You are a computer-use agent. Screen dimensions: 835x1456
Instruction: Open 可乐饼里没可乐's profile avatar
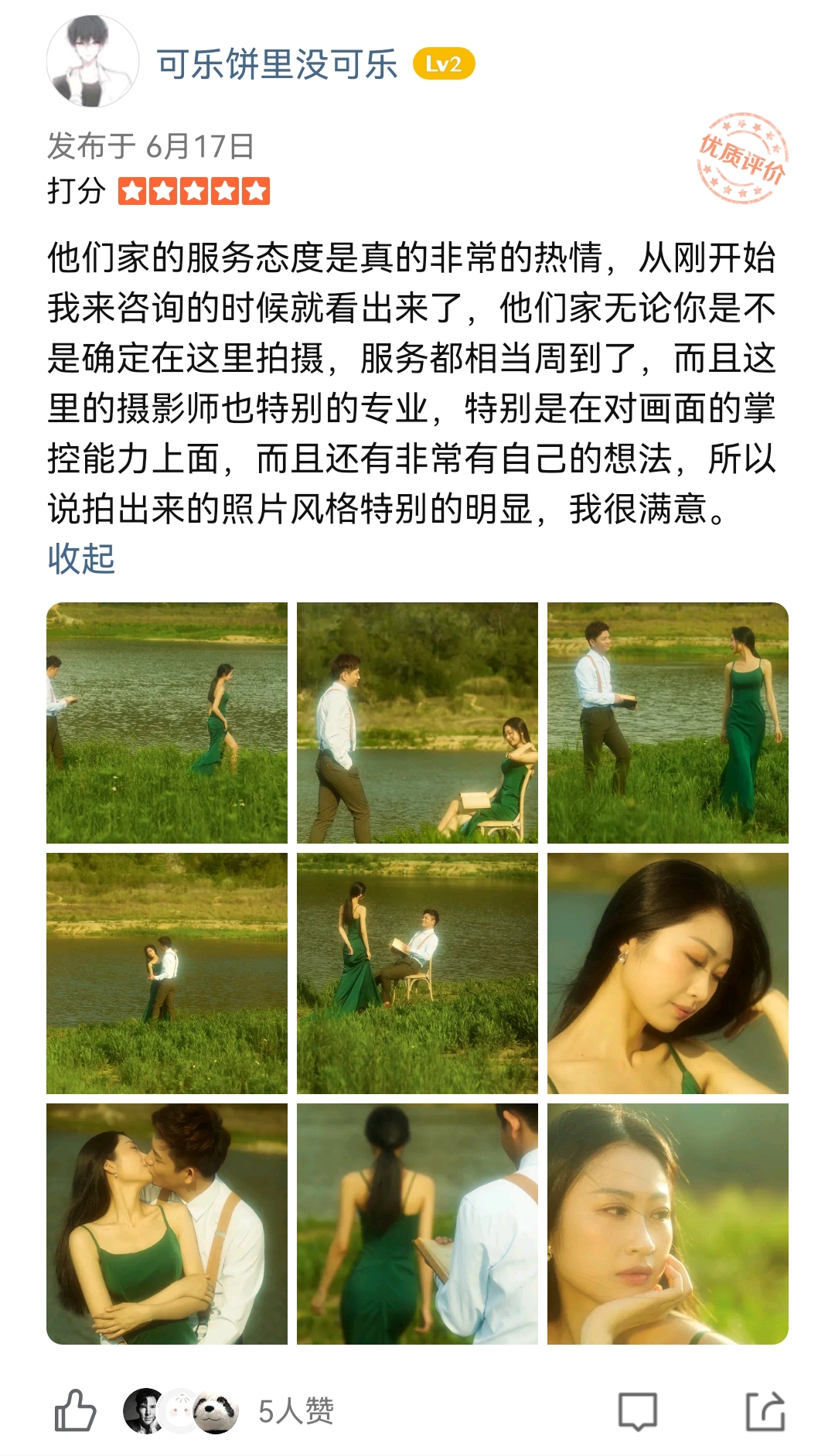(92, 62)
